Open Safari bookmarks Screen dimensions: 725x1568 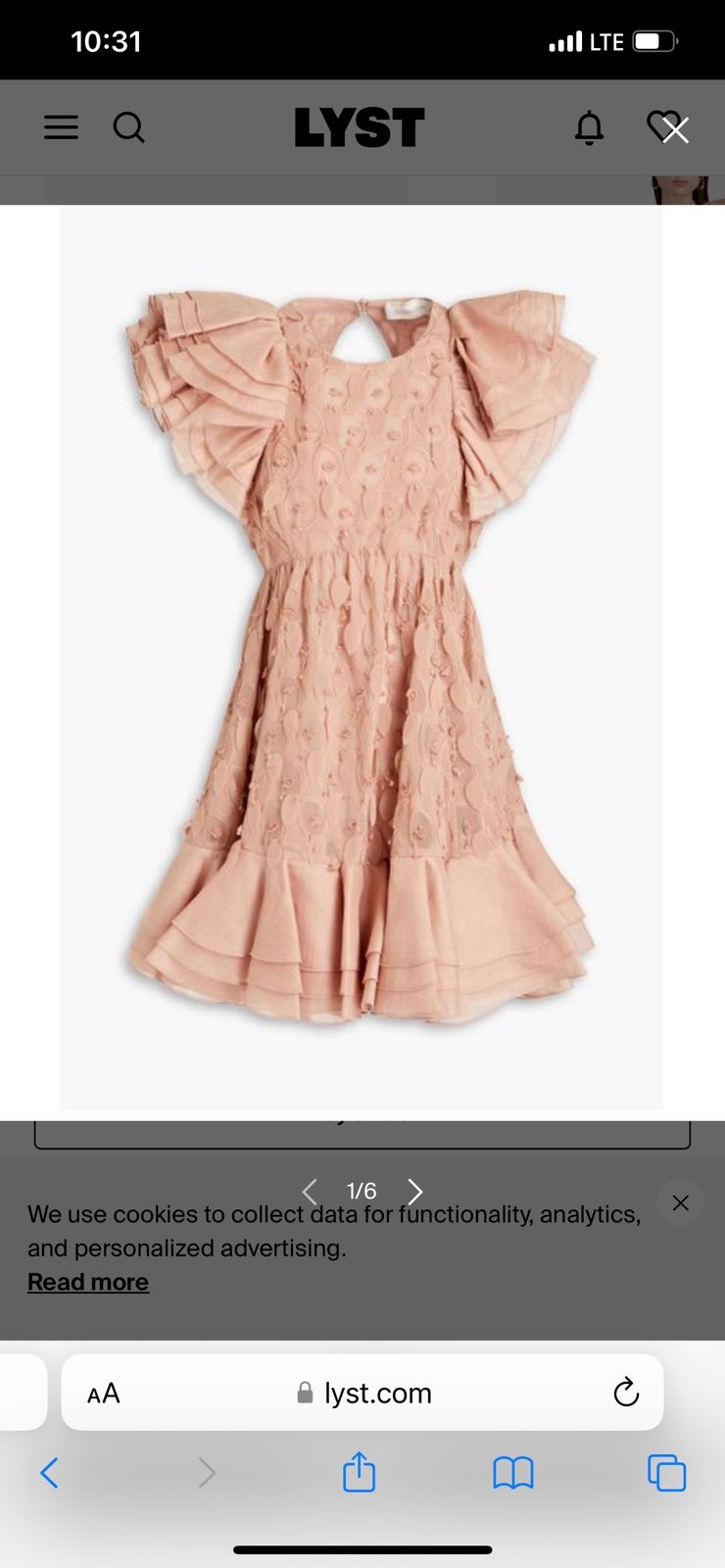coord(513,1472)
